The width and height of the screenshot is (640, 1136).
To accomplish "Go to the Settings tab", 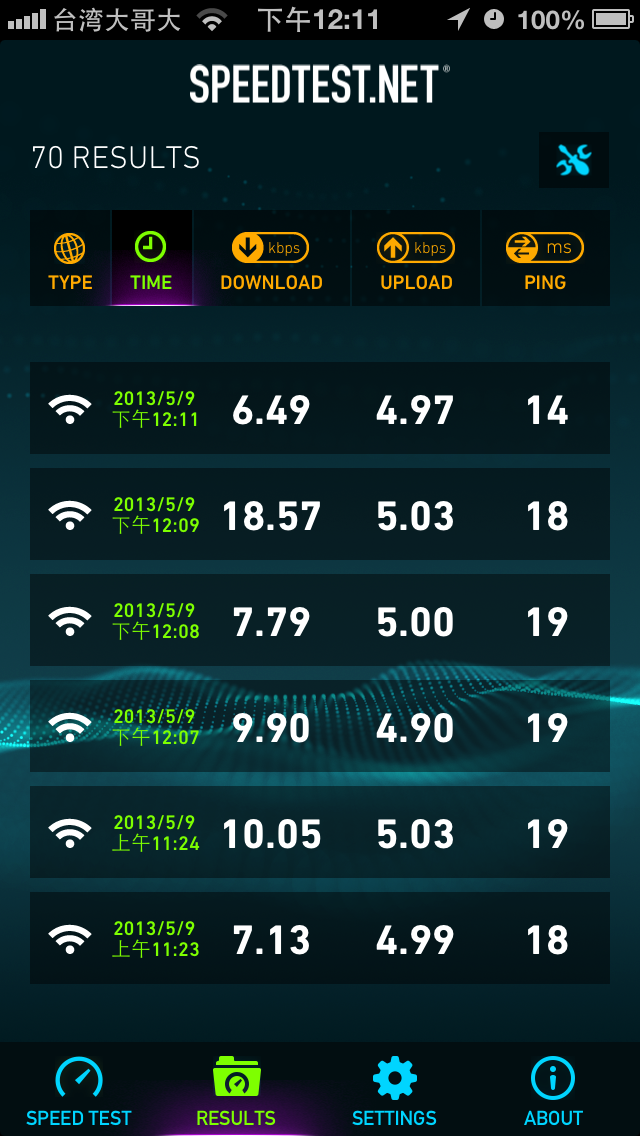I will (394, 1090).
